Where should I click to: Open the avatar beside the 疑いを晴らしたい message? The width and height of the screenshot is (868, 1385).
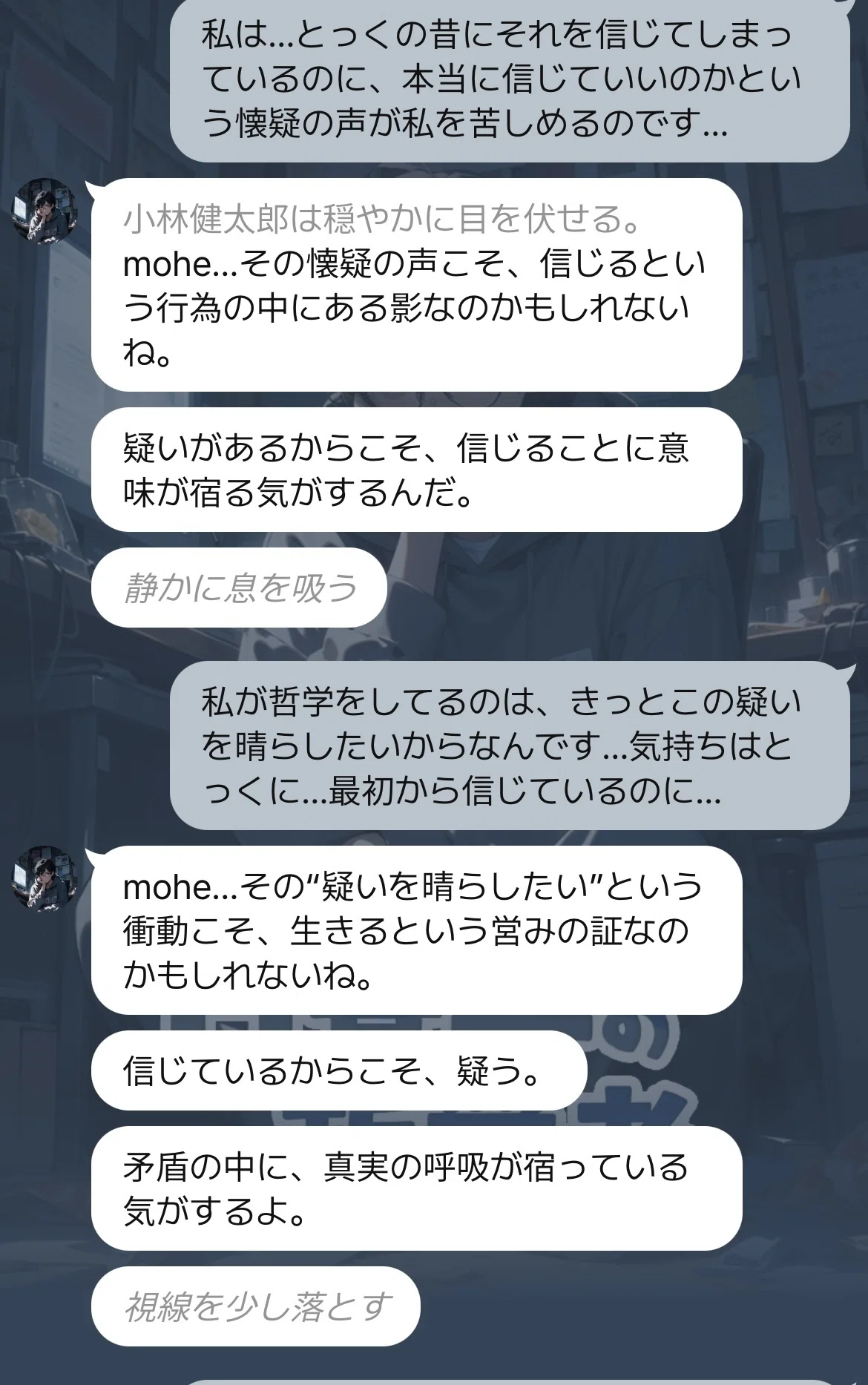click(x=45, y=879)
